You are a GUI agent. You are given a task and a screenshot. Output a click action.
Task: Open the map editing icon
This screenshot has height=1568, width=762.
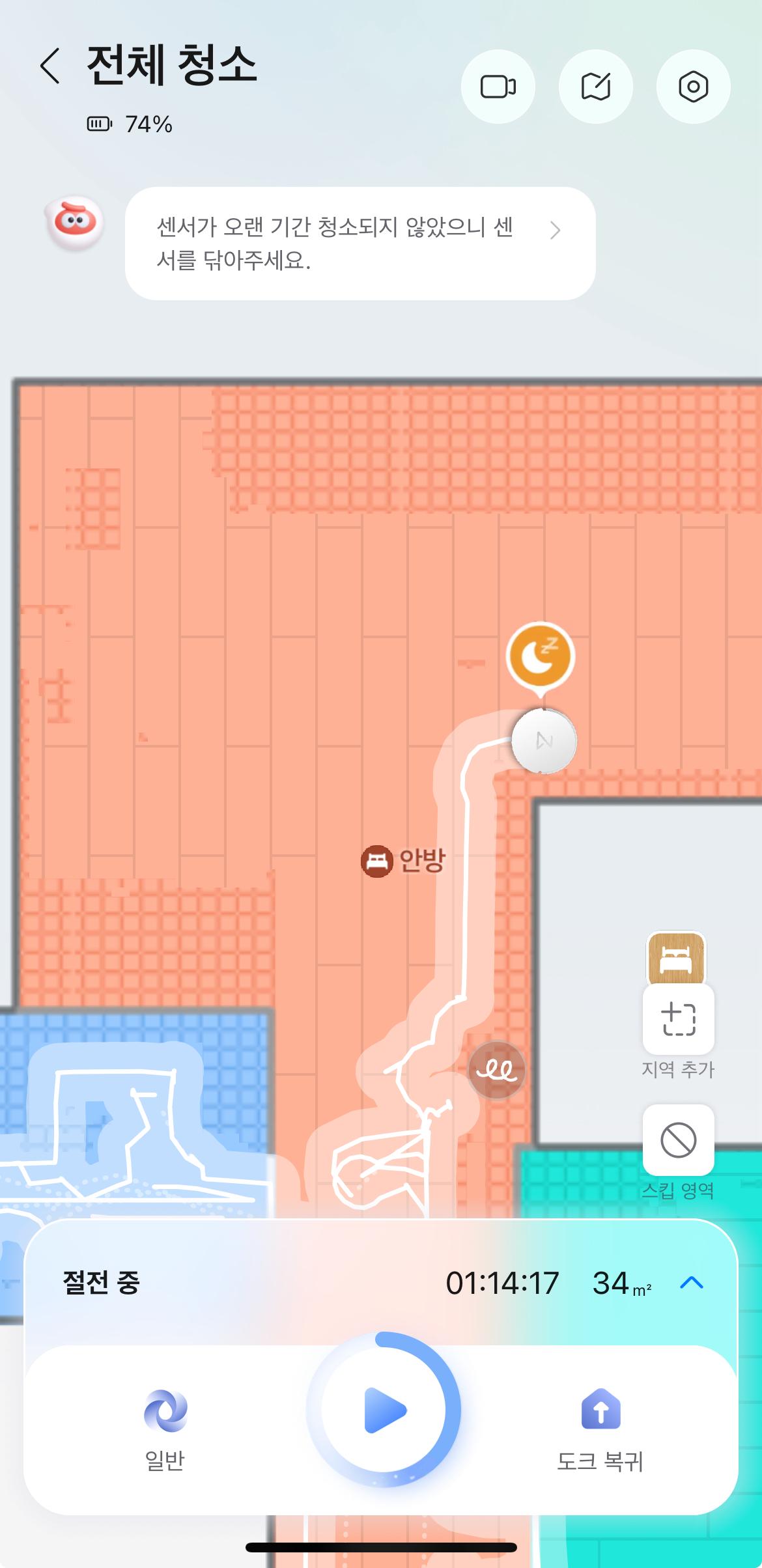coord(596,87)
